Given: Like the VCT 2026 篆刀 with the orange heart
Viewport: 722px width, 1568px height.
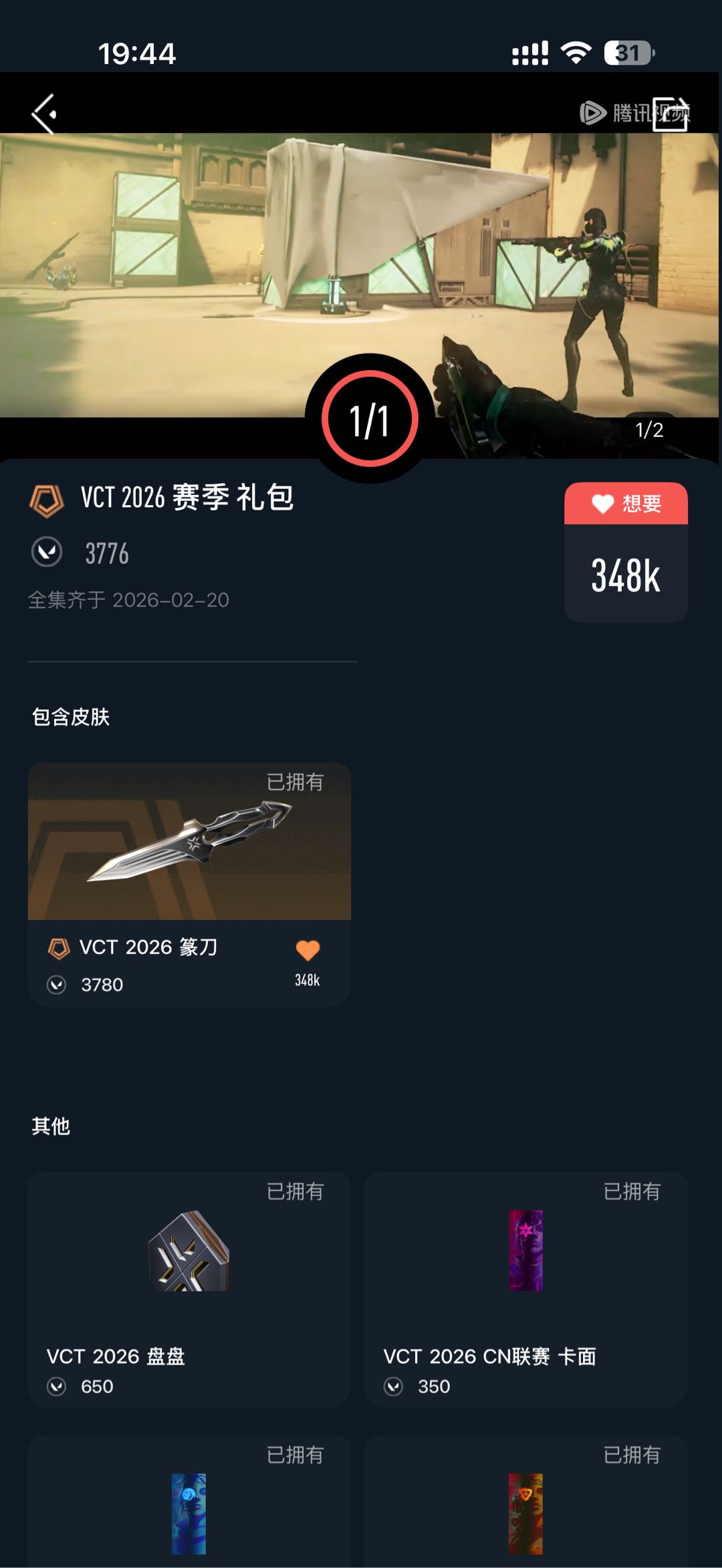Looking at the screenshot, I should 308,951.
